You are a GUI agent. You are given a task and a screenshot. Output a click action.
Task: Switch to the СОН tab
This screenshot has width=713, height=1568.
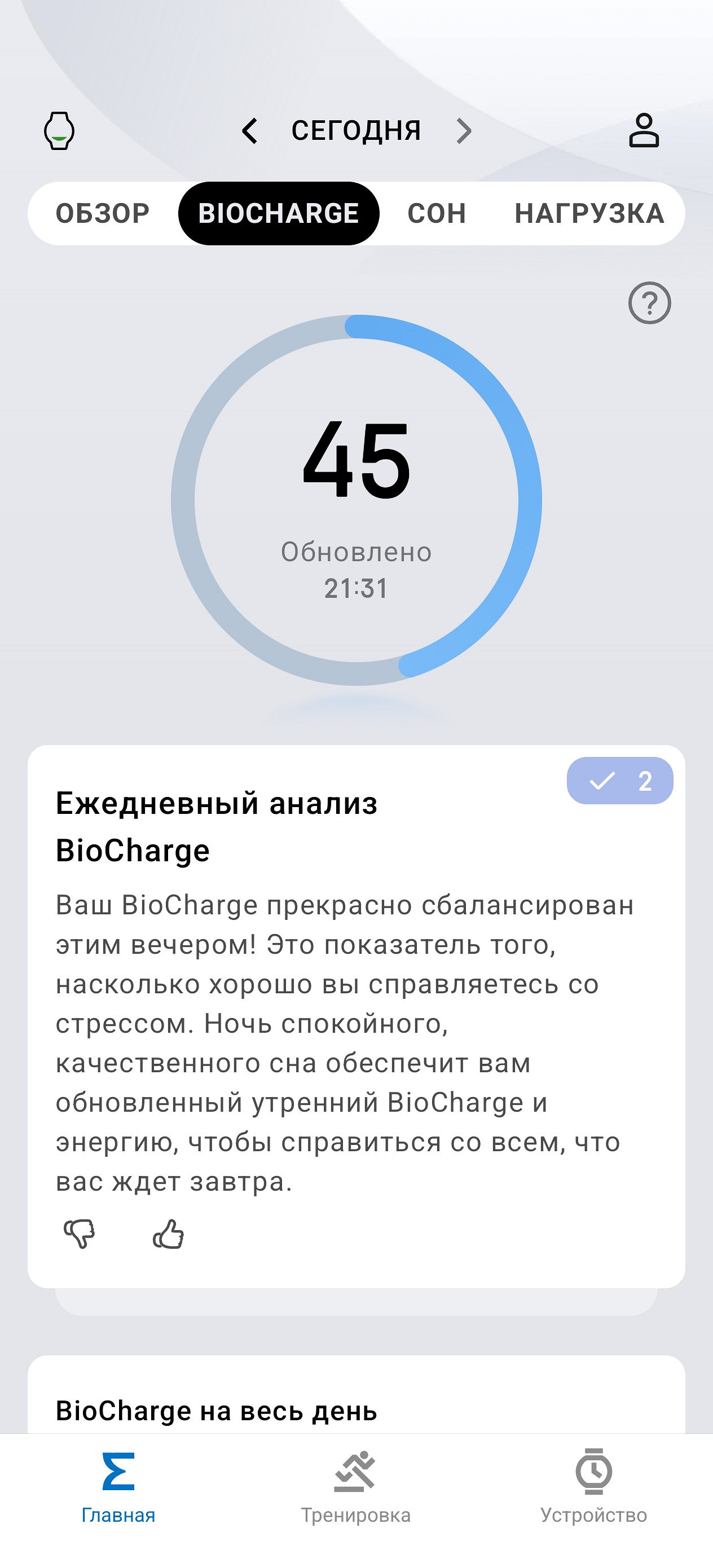coord(437,214)
